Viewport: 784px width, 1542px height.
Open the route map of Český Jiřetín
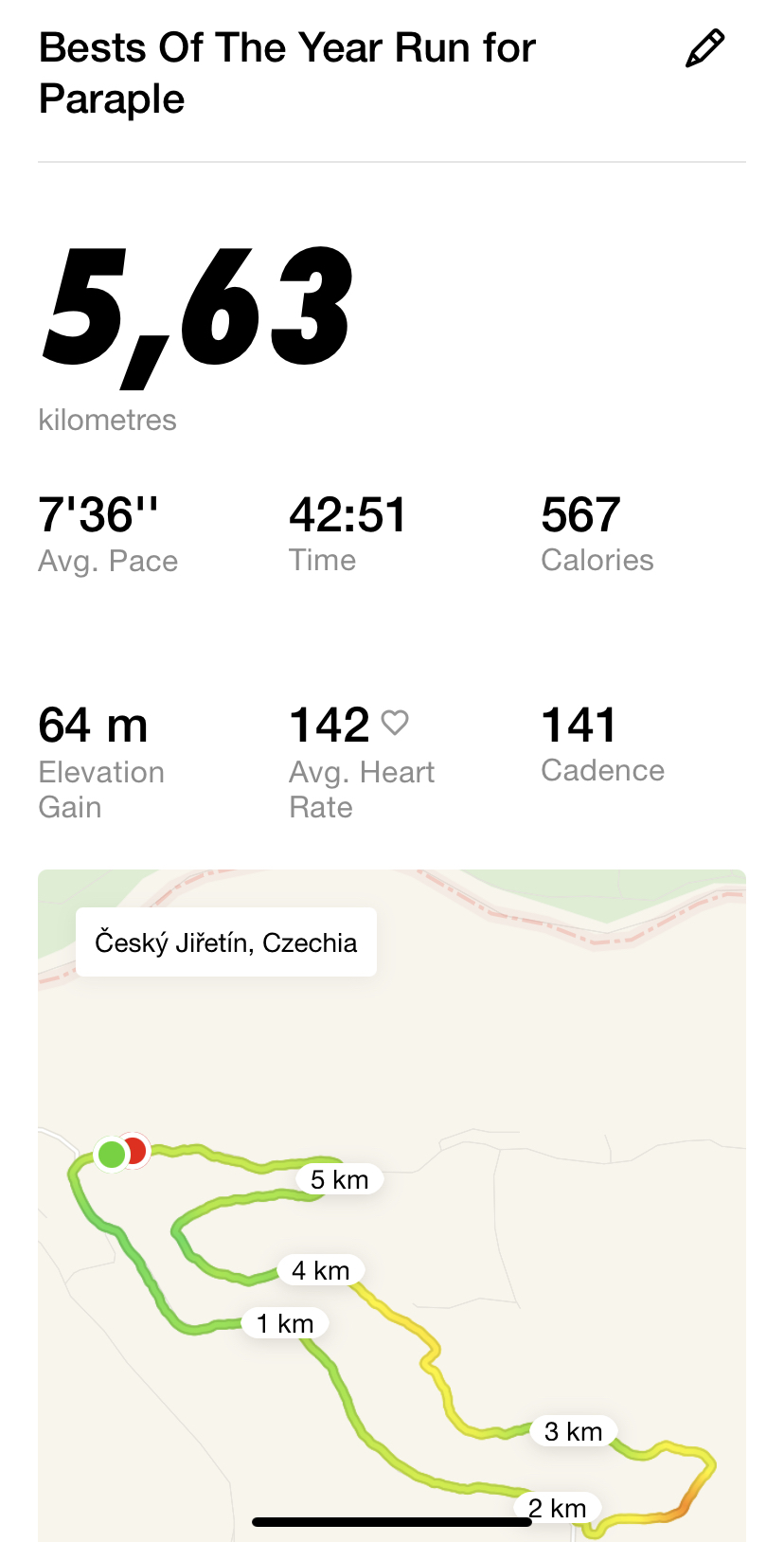pos(392,1205)
